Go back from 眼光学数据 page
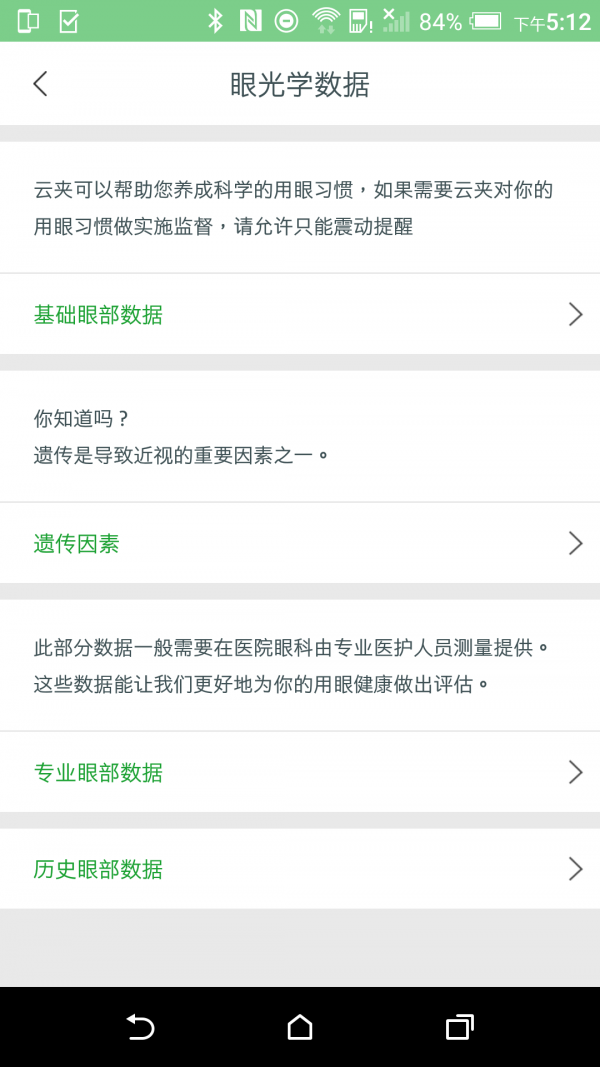Viewport: 600px width, 1067px height. pyautogui.click(x=40, y=84)
